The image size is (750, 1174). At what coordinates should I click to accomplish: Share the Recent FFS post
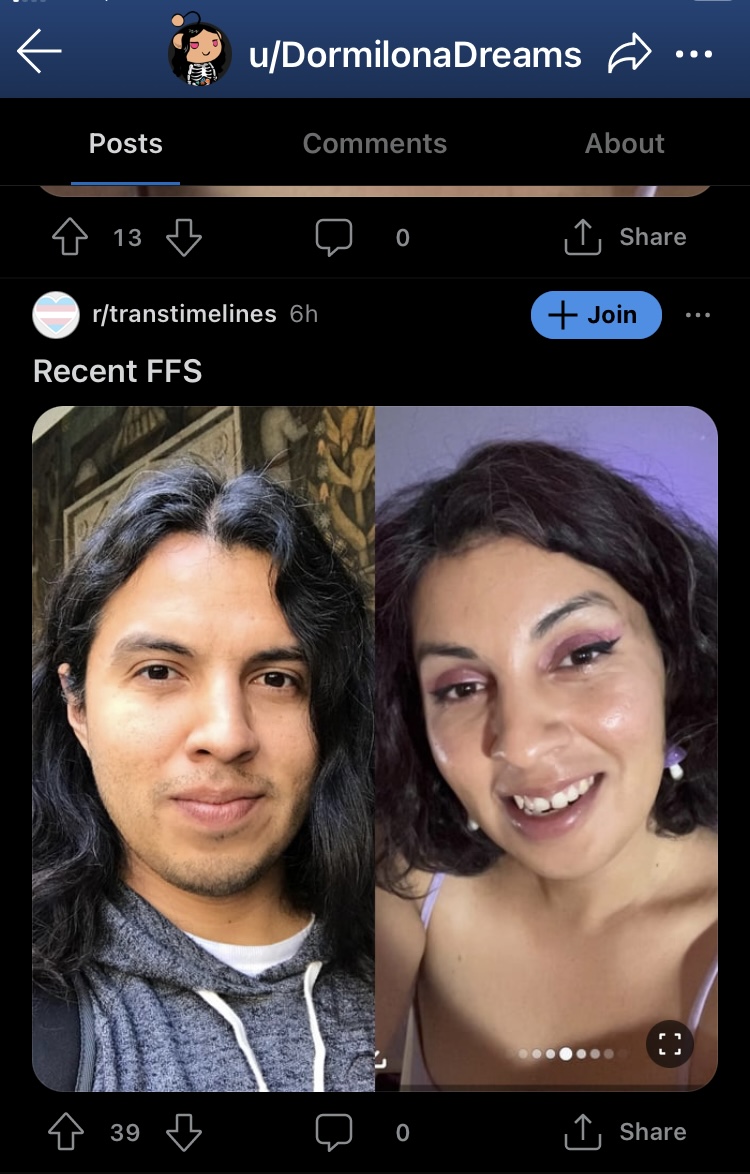click(x=625, y=1131)
